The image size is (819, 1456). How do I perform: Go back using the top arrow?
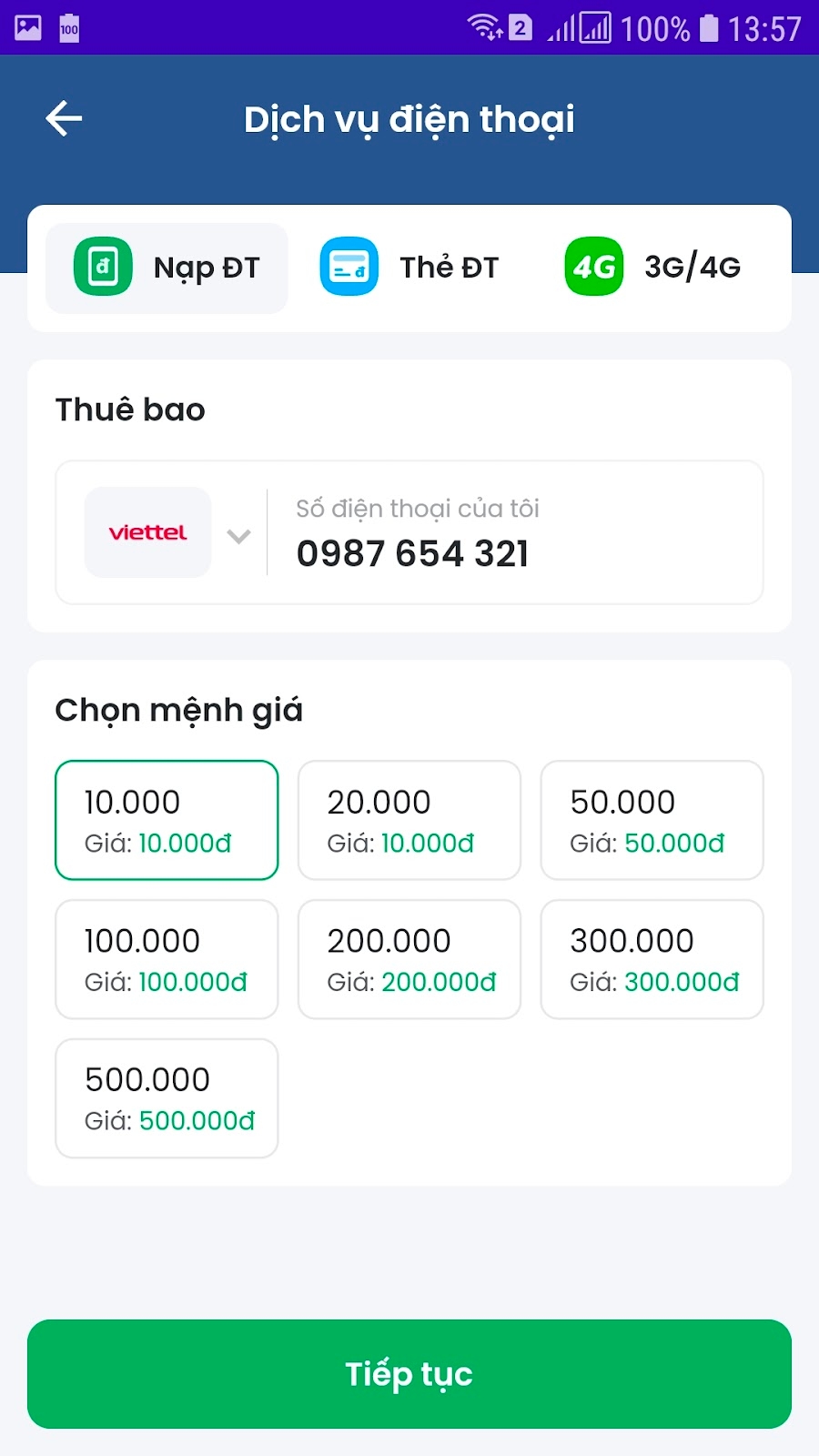[x=64, y=118]
